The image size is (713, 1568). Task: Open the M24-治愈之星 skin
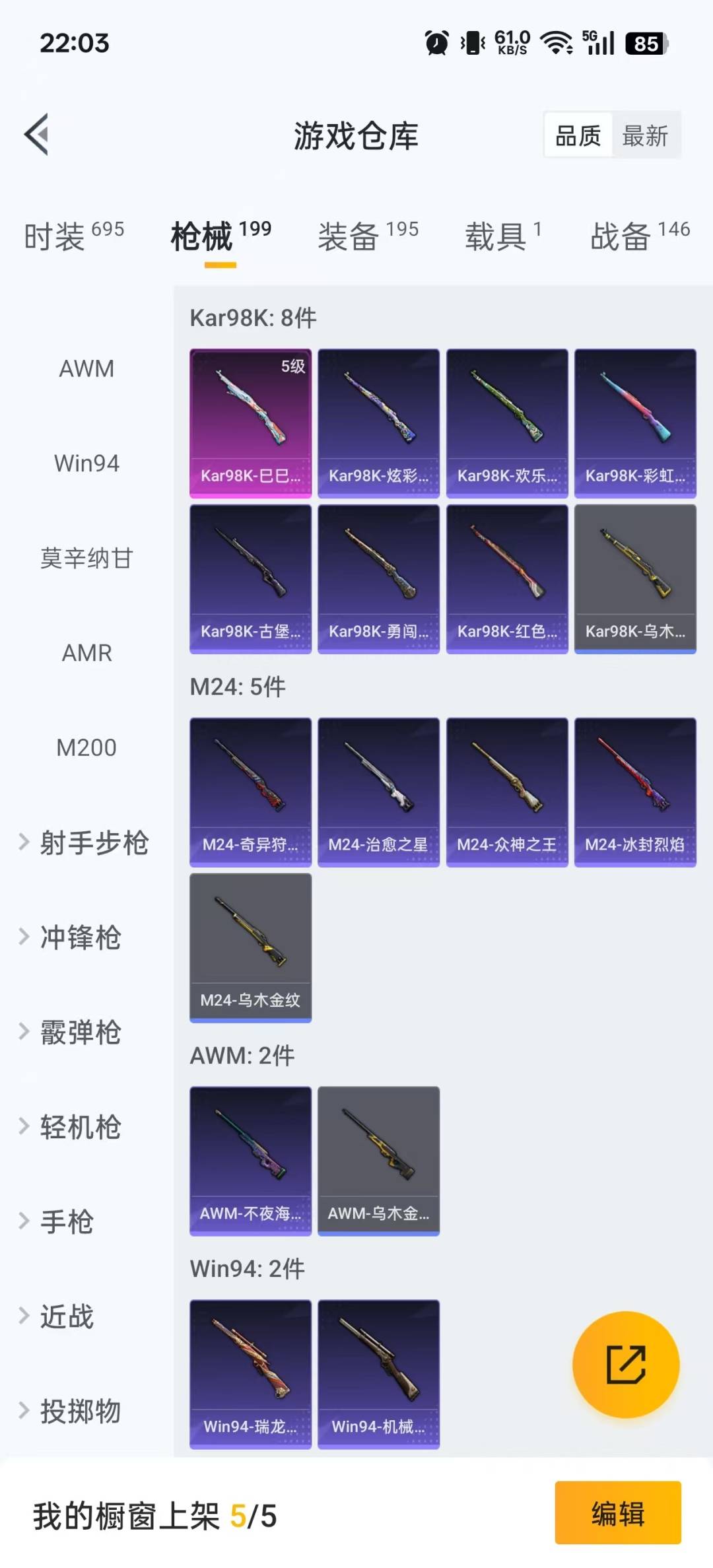click(378, 792)
